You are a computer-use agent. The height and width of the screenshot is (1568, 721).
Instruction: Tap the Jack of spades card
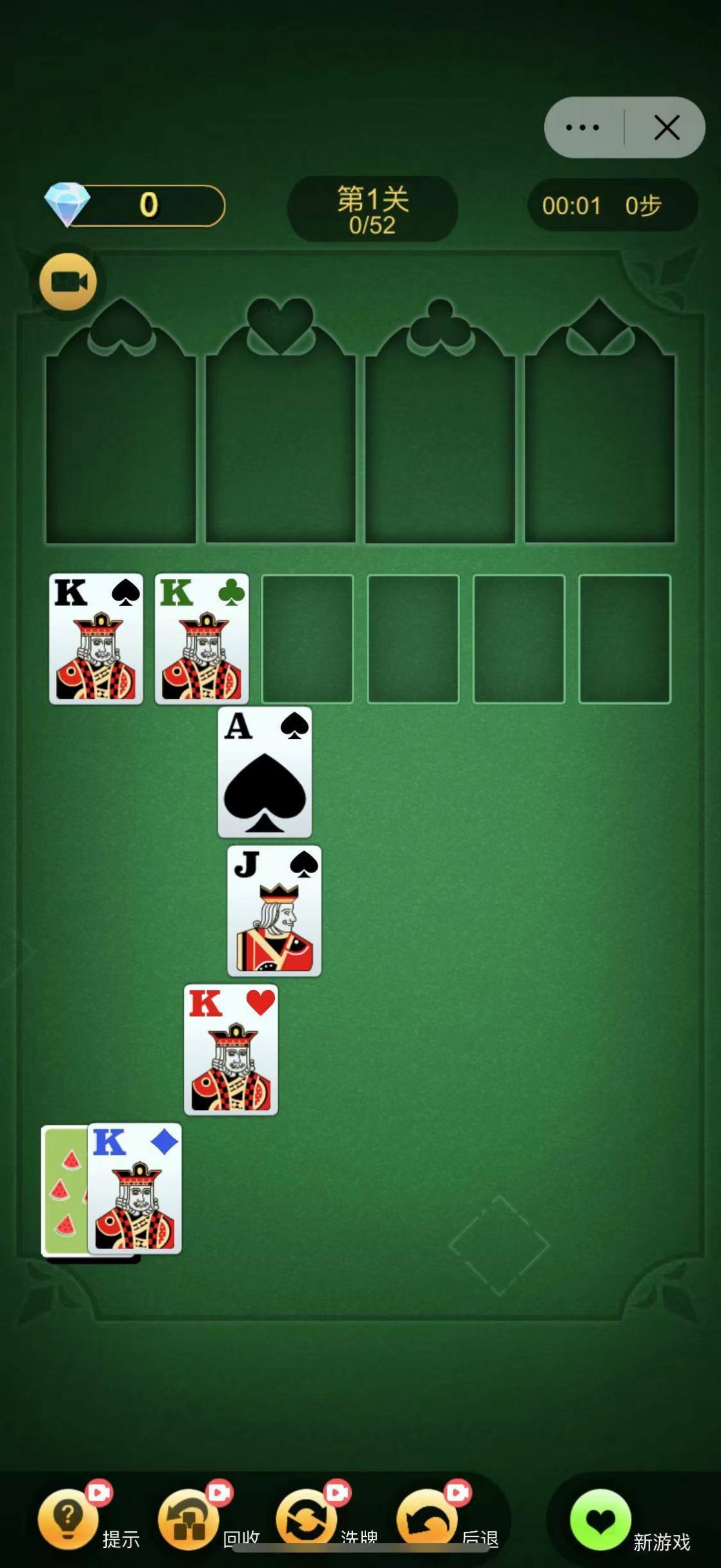pos(274,911)
